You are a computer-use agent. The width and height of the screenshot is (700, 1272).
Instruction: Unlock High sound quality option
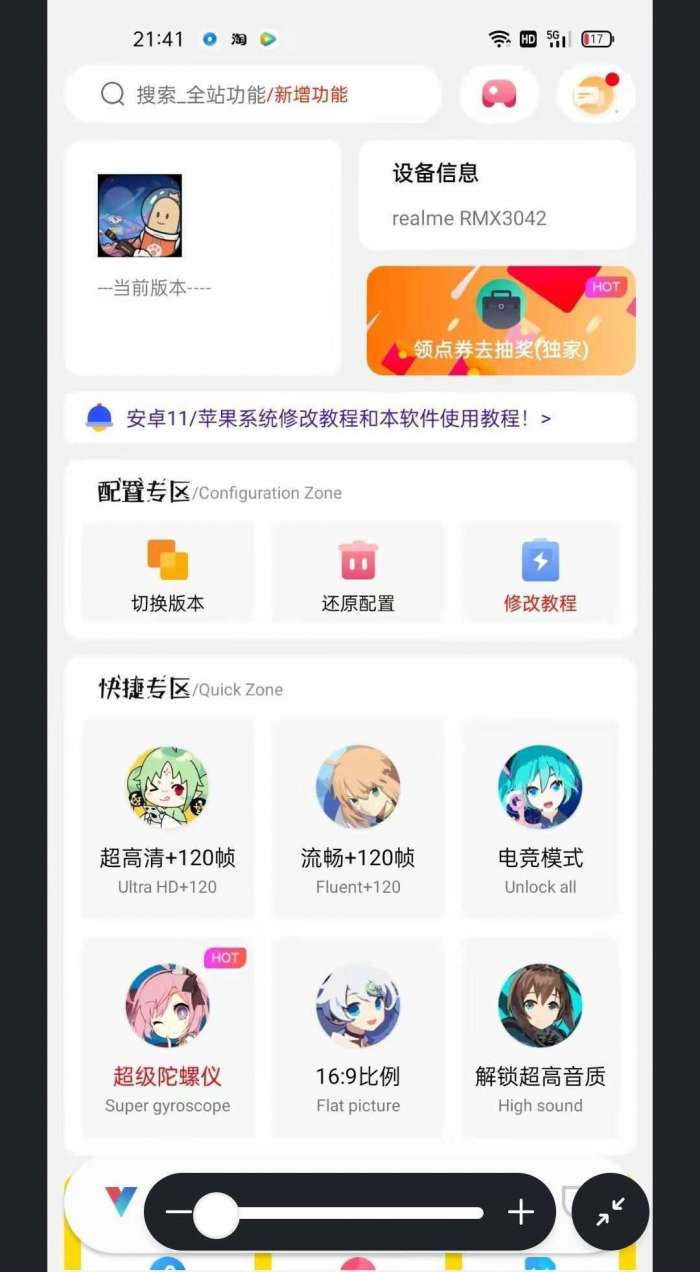coord(540,1036)
